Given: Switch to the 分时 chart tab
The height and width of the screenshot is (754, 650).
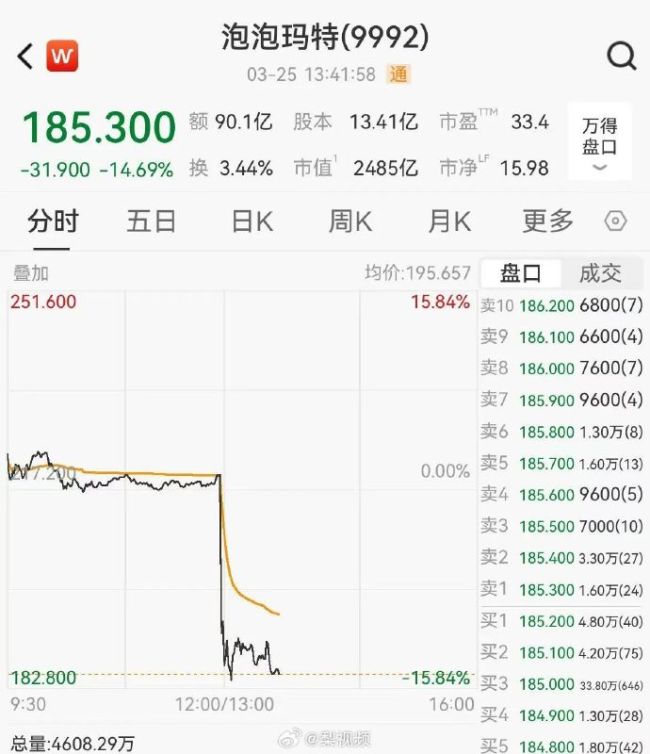Looking at the screenshot, I should tap(53, 220).
